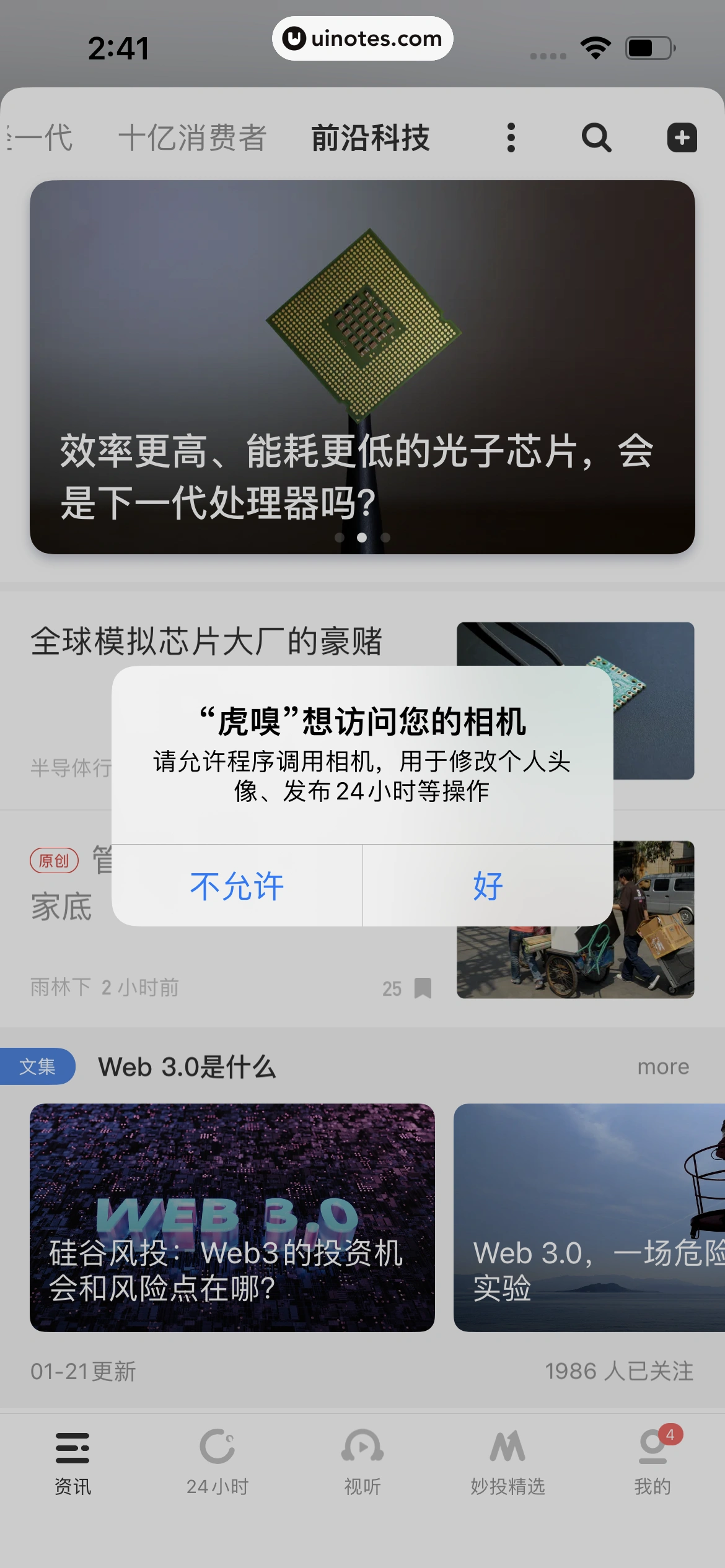Open the 前沿科技 current channel header
The width and height of the screenshot is (725, 1568).
[371, 137]
